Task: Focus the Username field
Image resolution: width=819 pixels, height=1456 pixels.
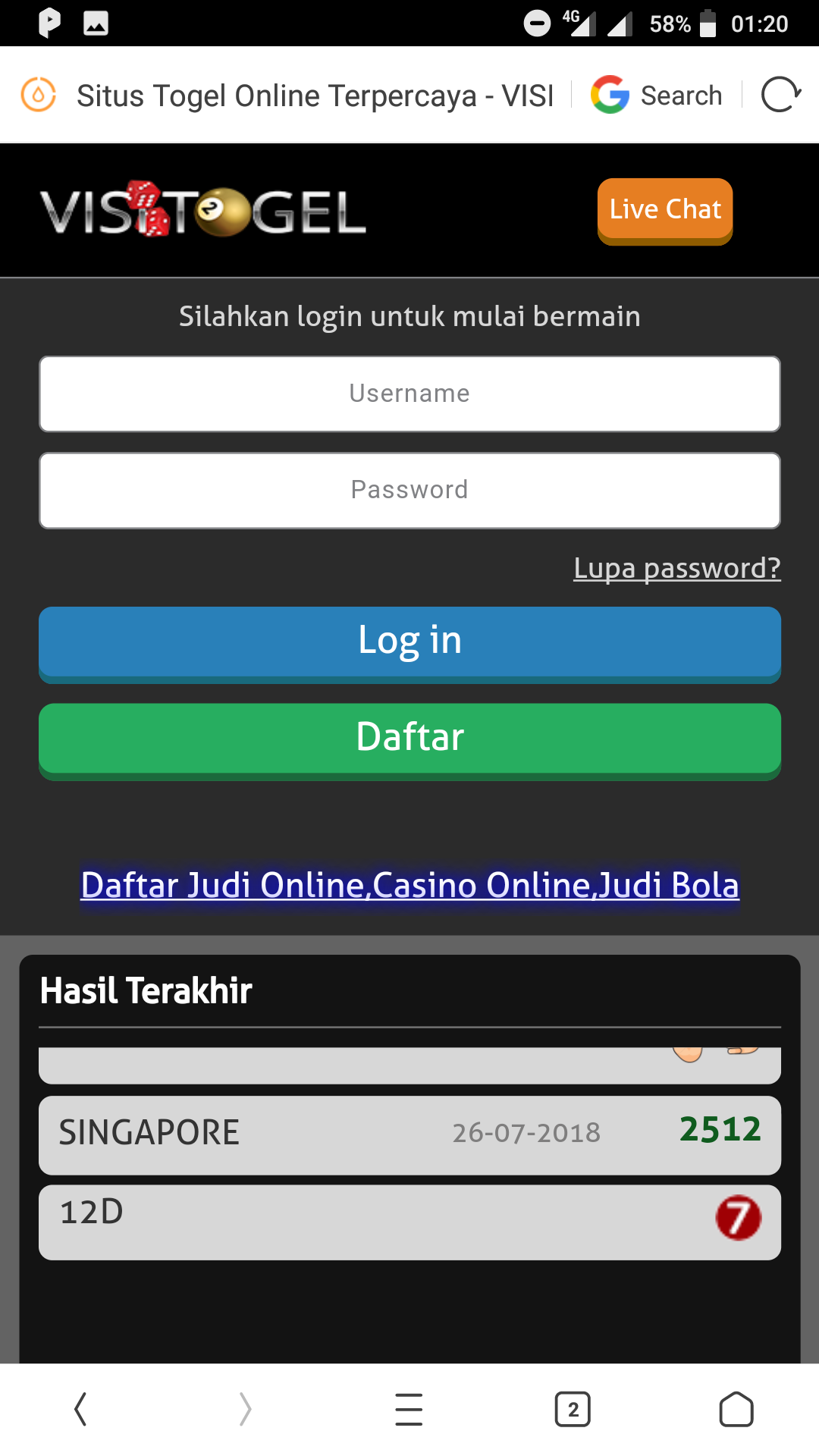Action: point(409,394)
